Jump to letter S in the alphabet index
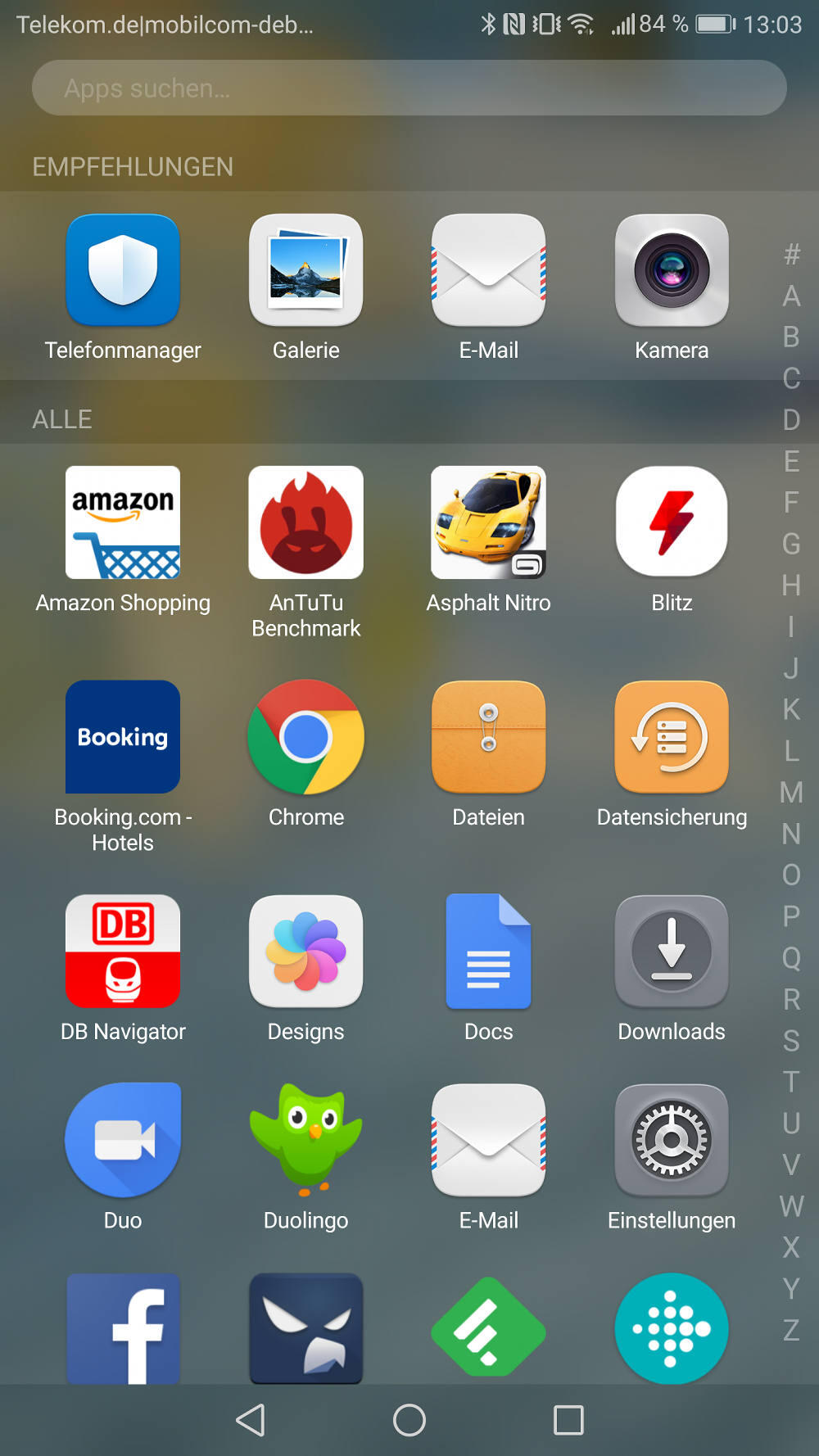Viewport: 819px width, 1456px height. pyautogui.click(x=790, y=1040)
